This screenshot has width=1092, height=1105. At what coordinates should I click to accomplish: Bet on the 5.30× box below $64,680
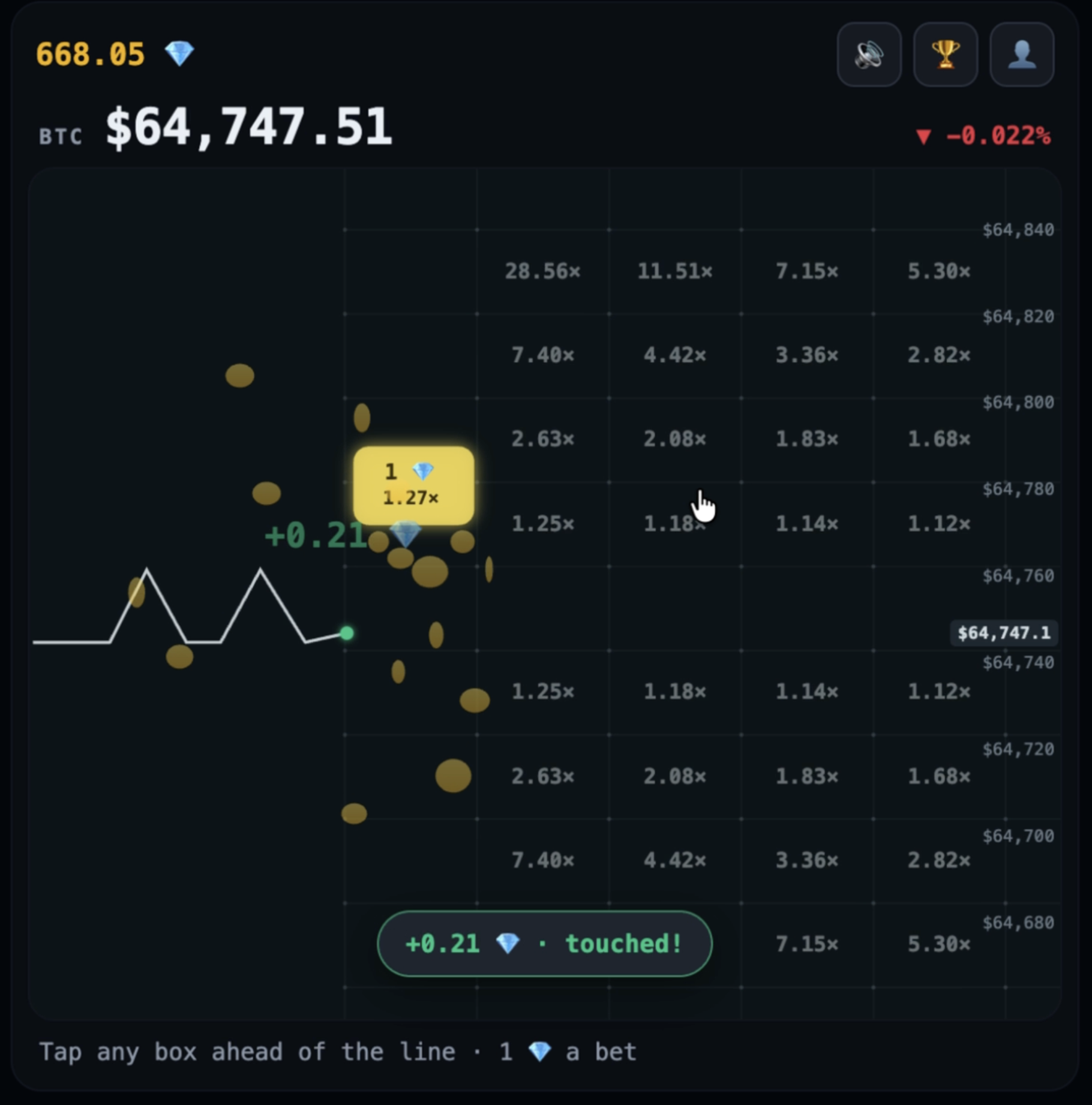tap(939, 944)
